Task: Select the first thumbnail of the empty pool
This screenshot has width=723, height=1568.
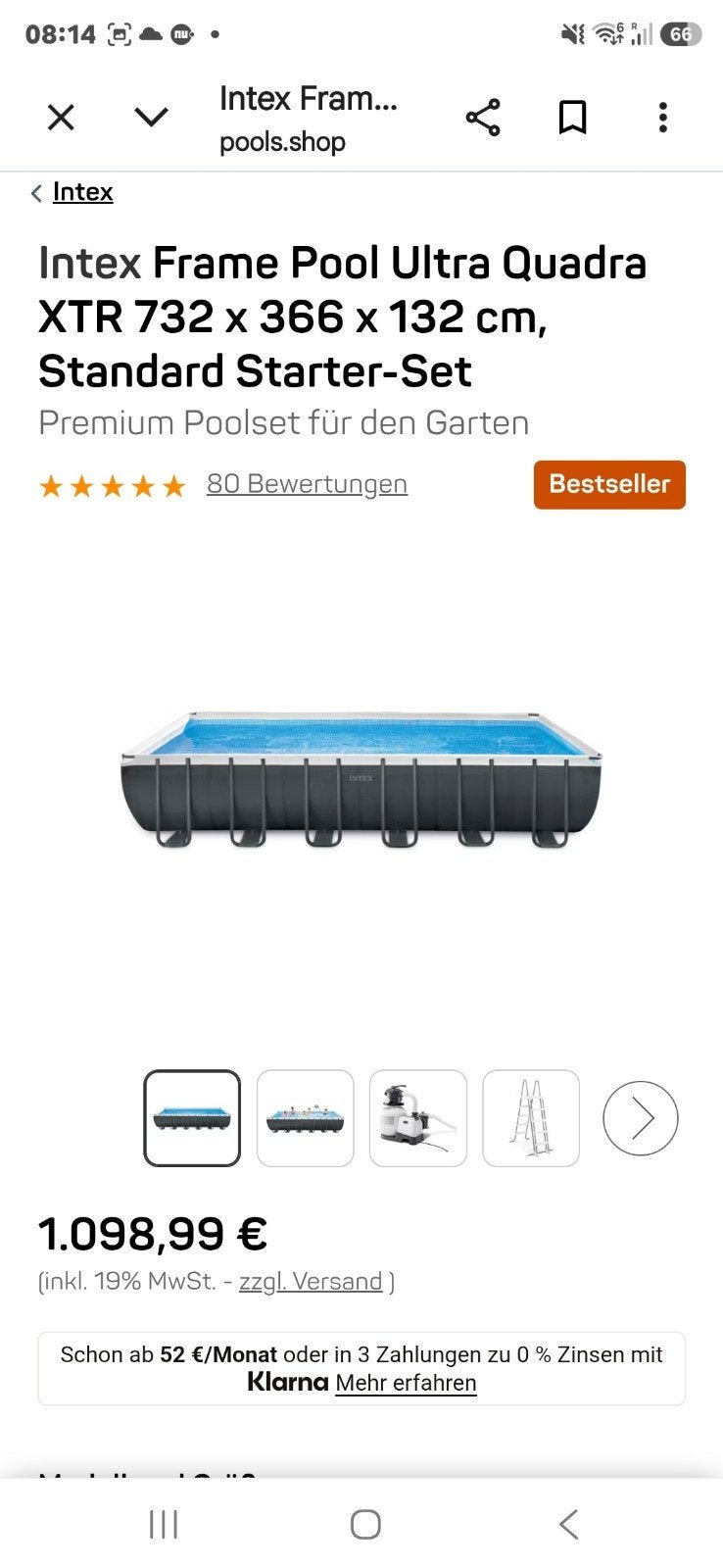Action: tap(192, 1118)
